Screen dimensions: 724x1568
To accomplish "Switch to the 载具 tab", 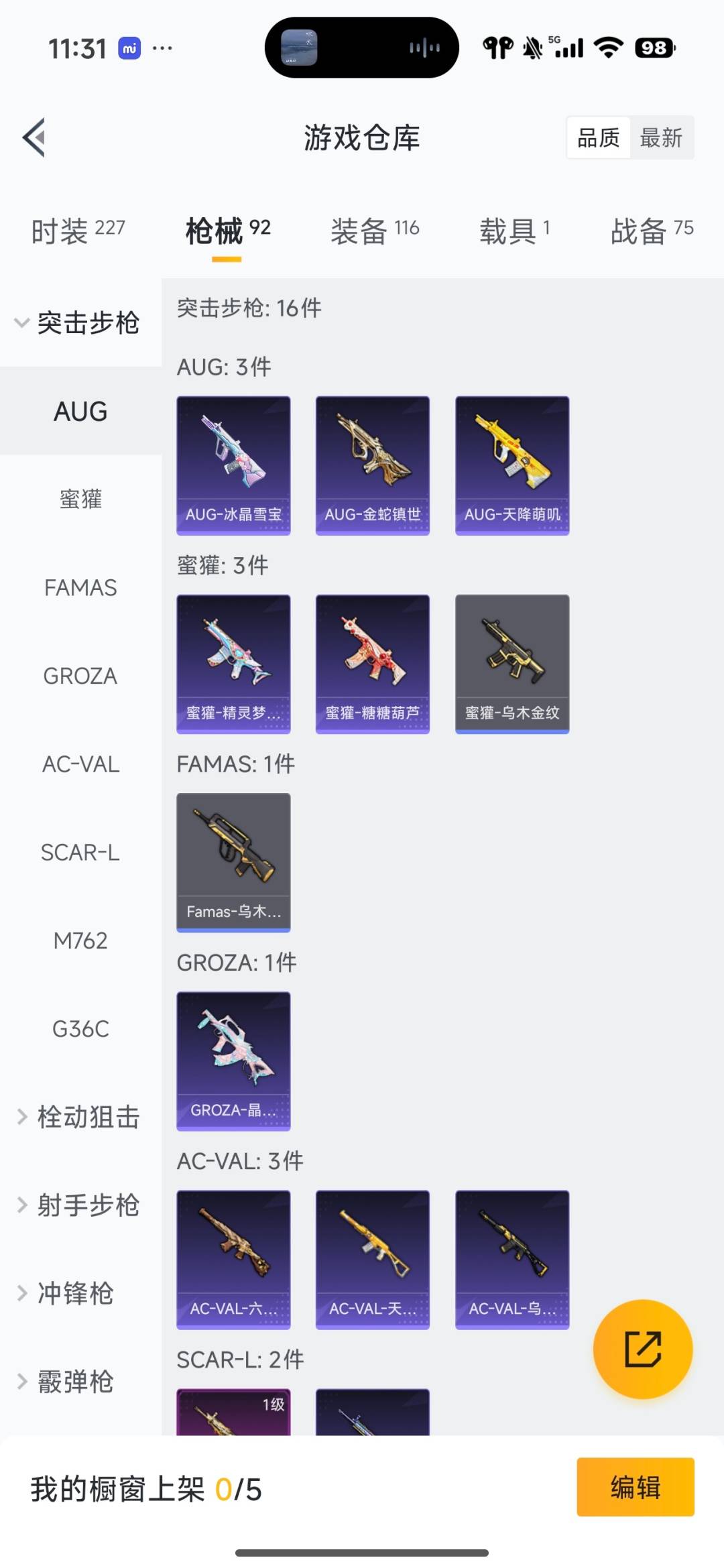I will [x=514, y=231].
